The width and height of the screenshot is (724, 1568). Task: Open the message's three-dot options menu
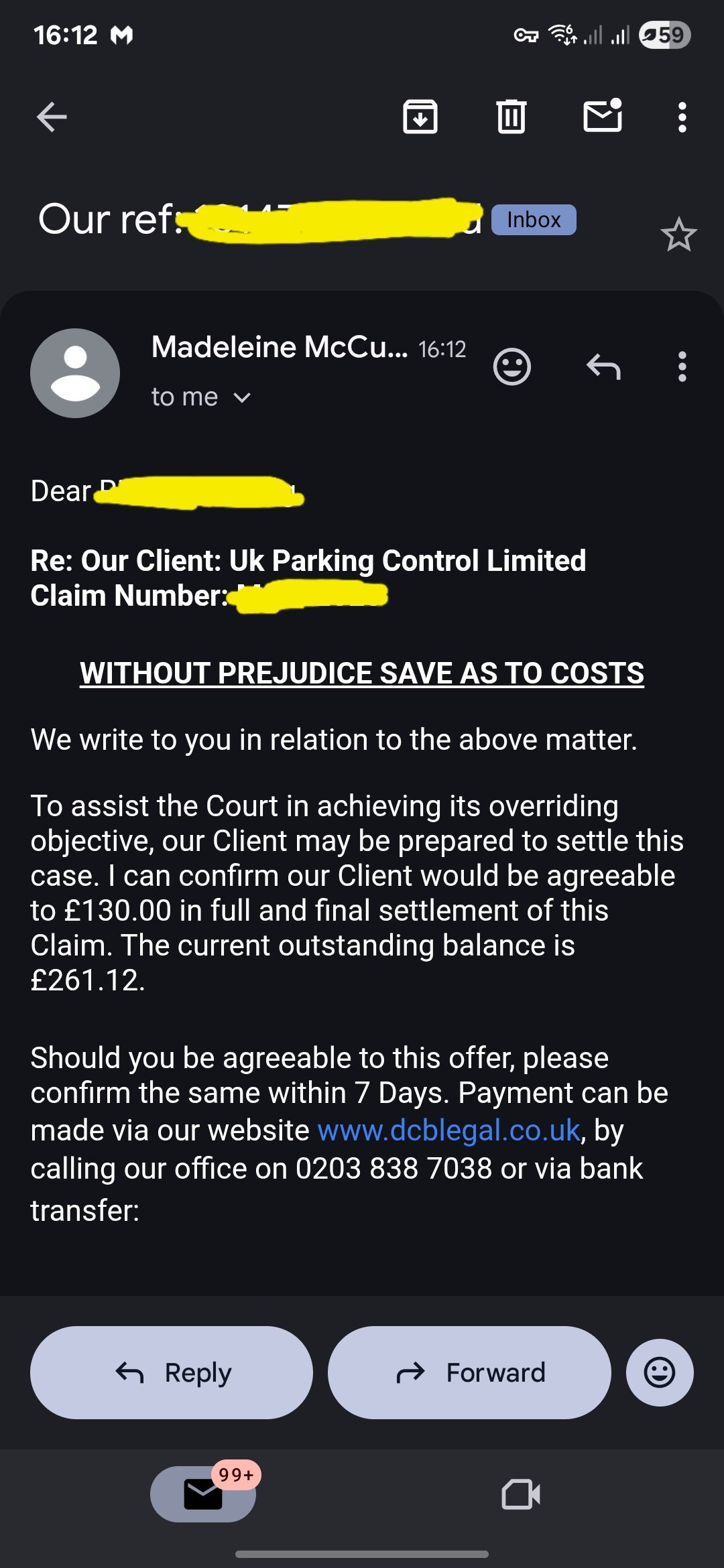(682, 367)
